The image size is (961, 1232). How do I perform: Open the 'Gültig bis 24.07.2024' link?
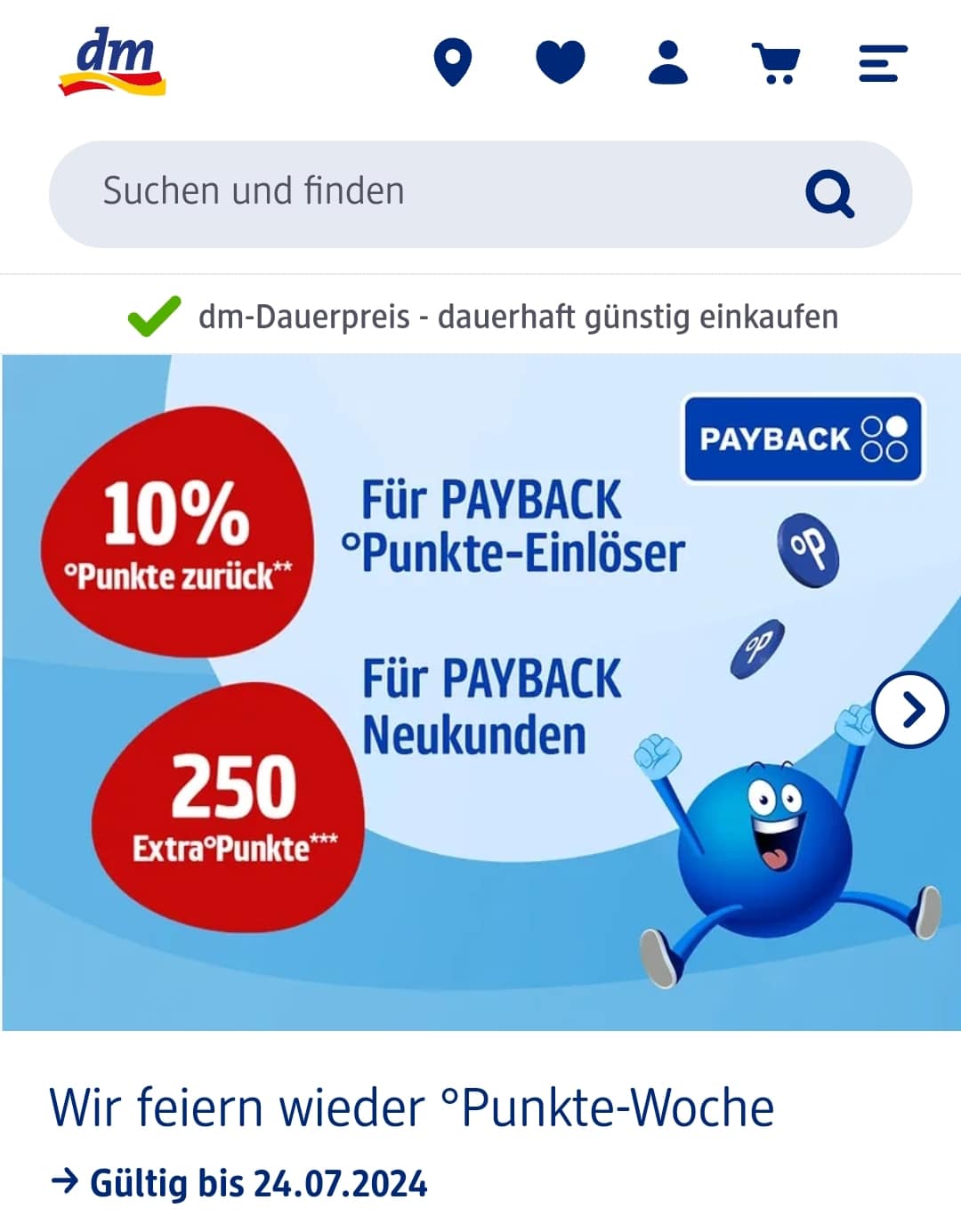(x=240, y=1184)
